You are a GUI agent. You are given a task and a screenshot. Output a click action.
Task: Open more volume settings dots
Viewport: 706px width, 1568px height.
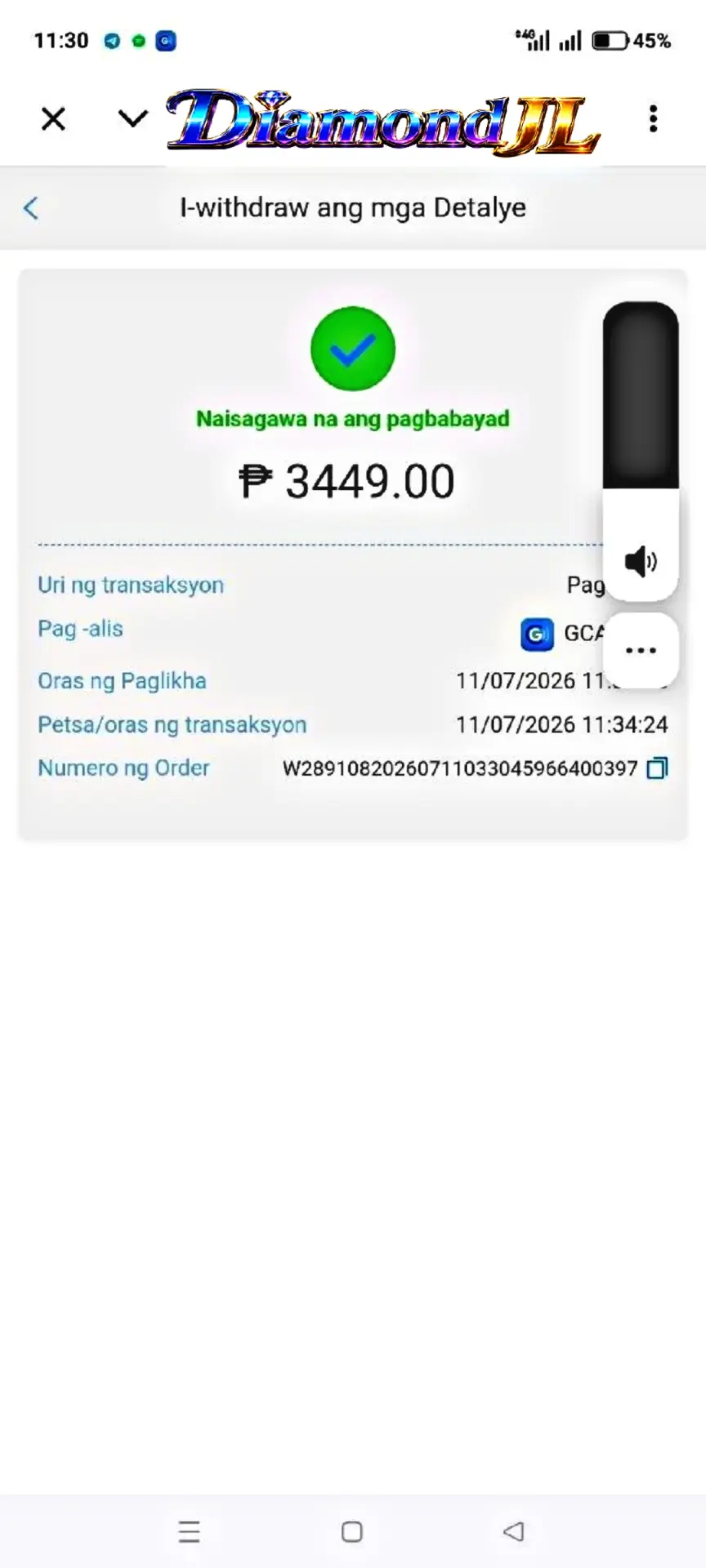click(641, 650)
